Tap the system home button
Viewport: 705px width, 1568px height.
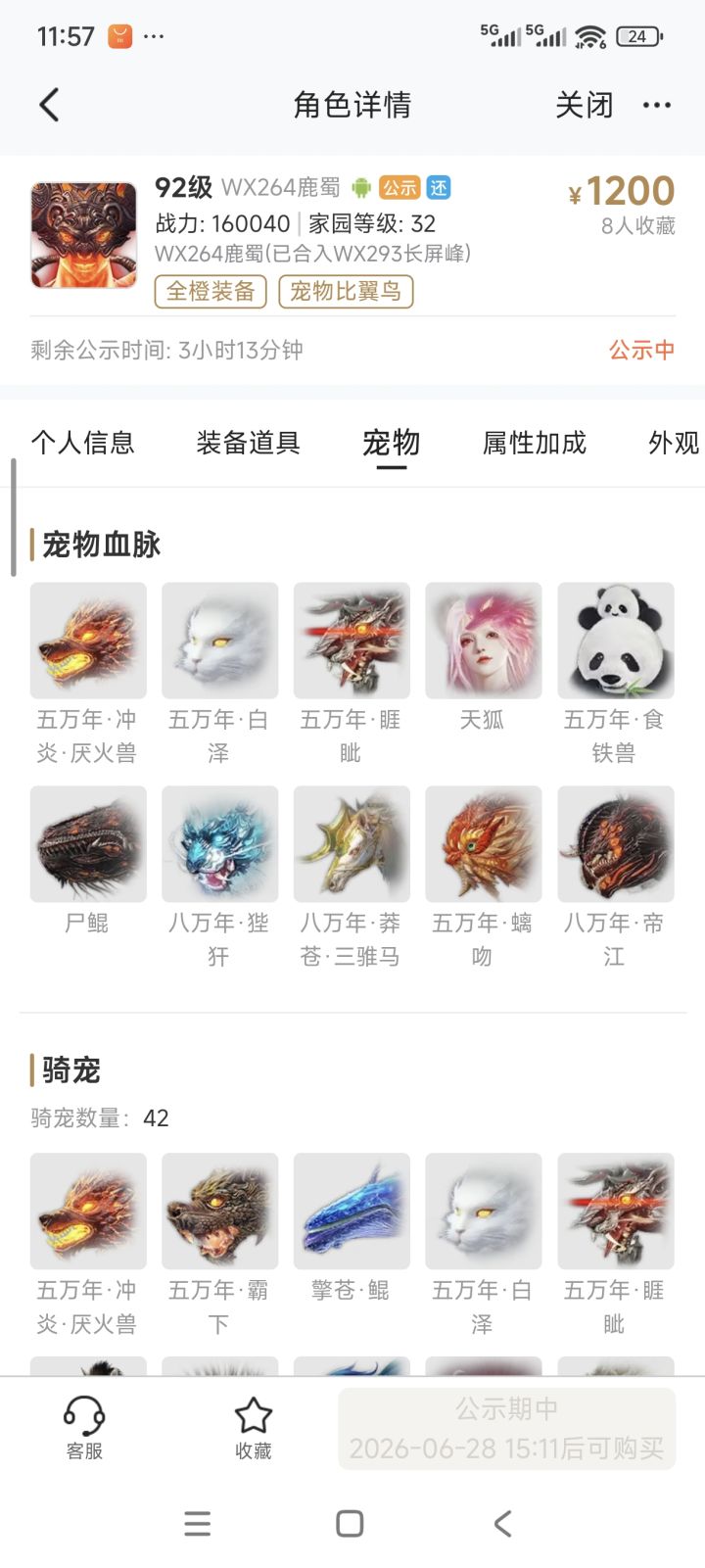(x=350, y=1524)
